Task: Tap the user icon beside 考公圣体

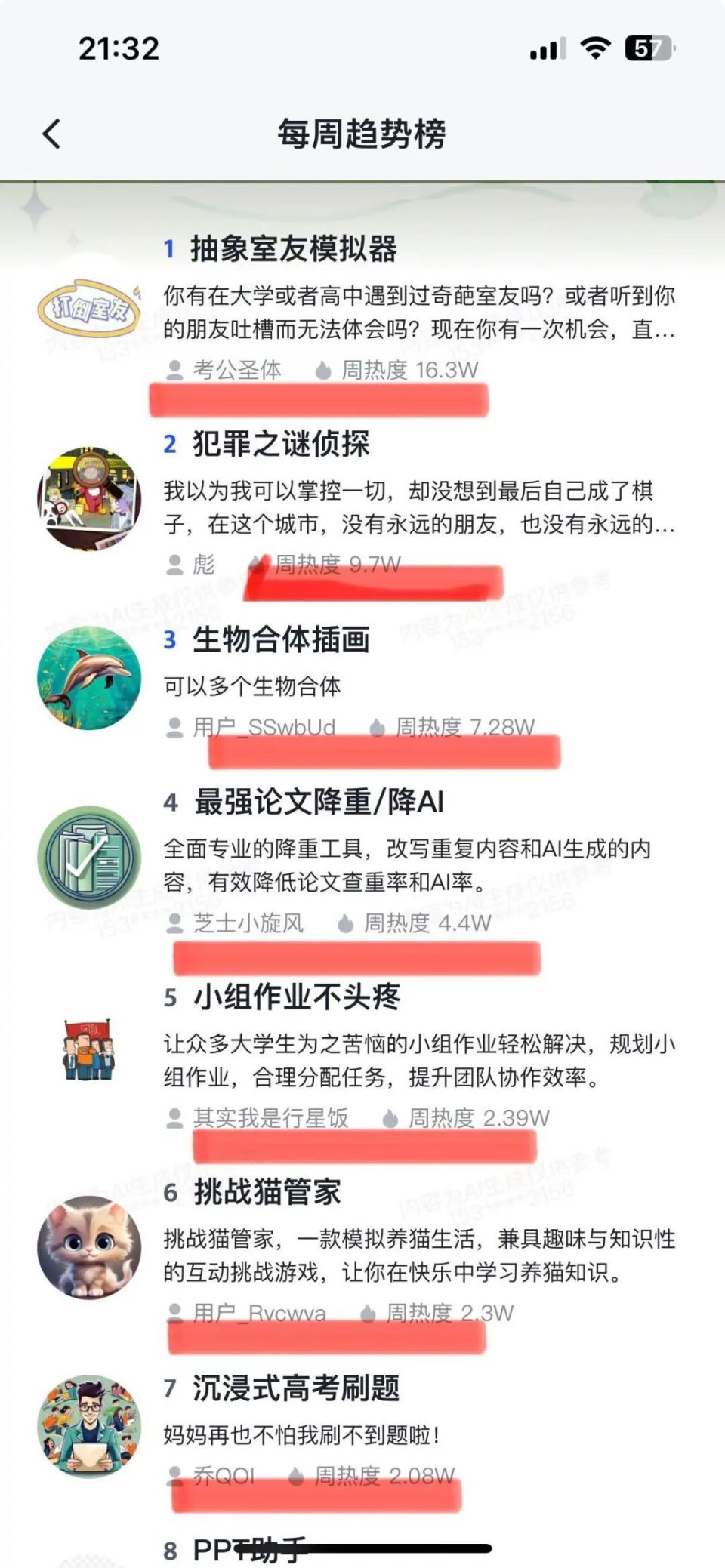Action: pyautogui.click(x=174, y=371)
